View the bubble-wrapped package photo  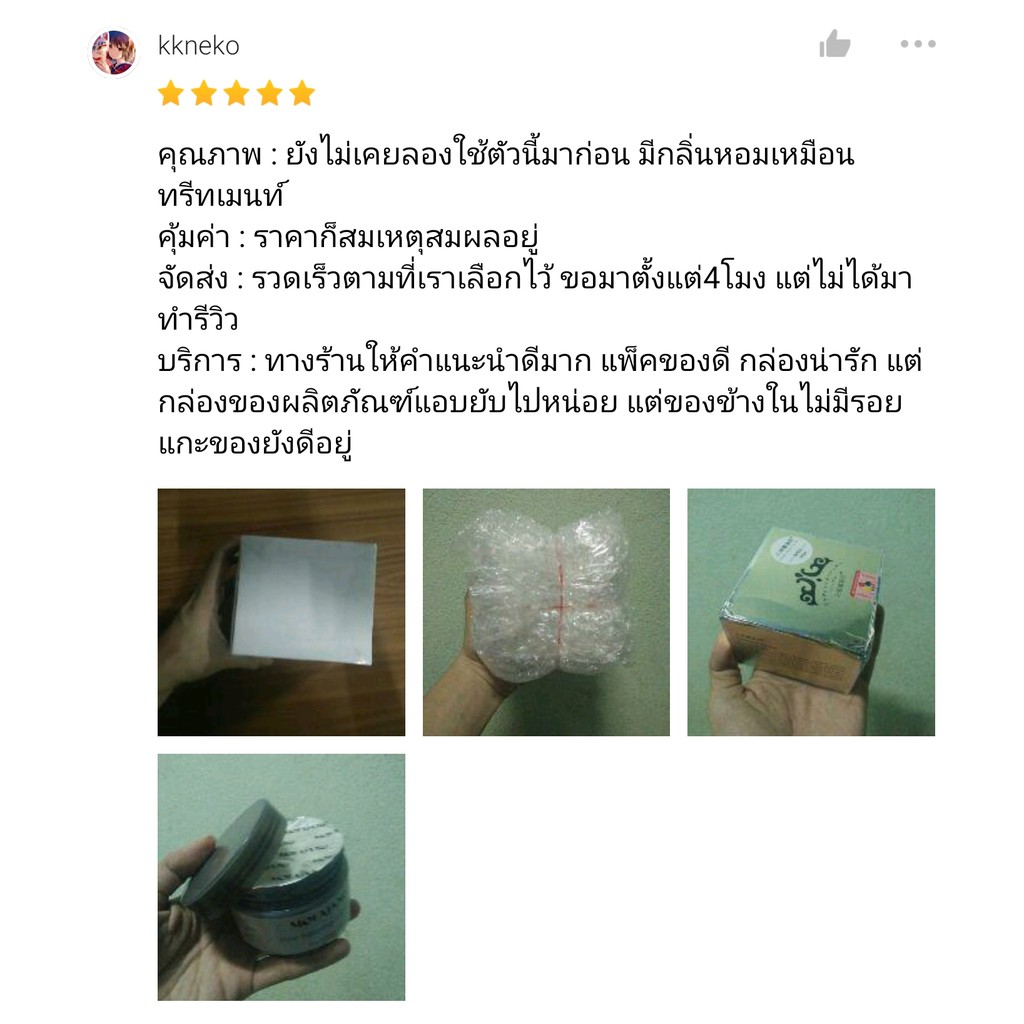click(x=546, y=612)
